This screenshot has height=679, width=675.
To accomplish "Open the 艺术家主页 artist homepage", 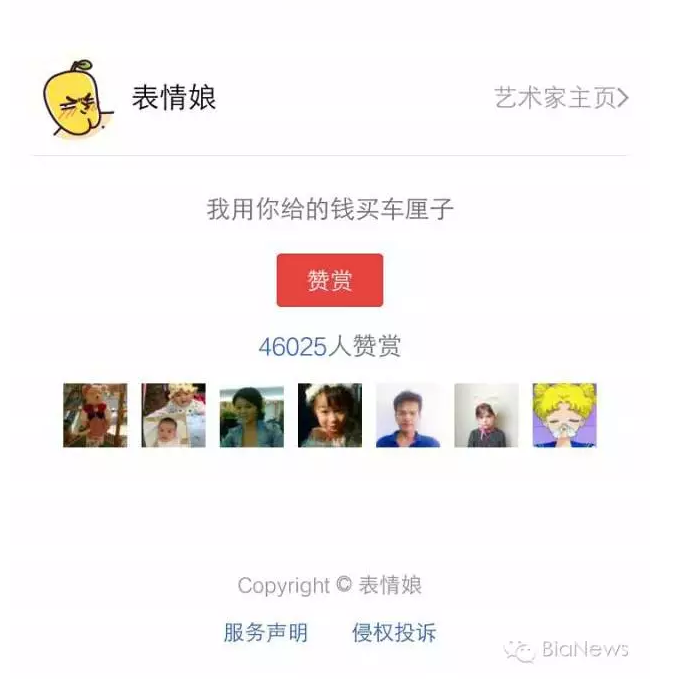I will tap(560, 98).
